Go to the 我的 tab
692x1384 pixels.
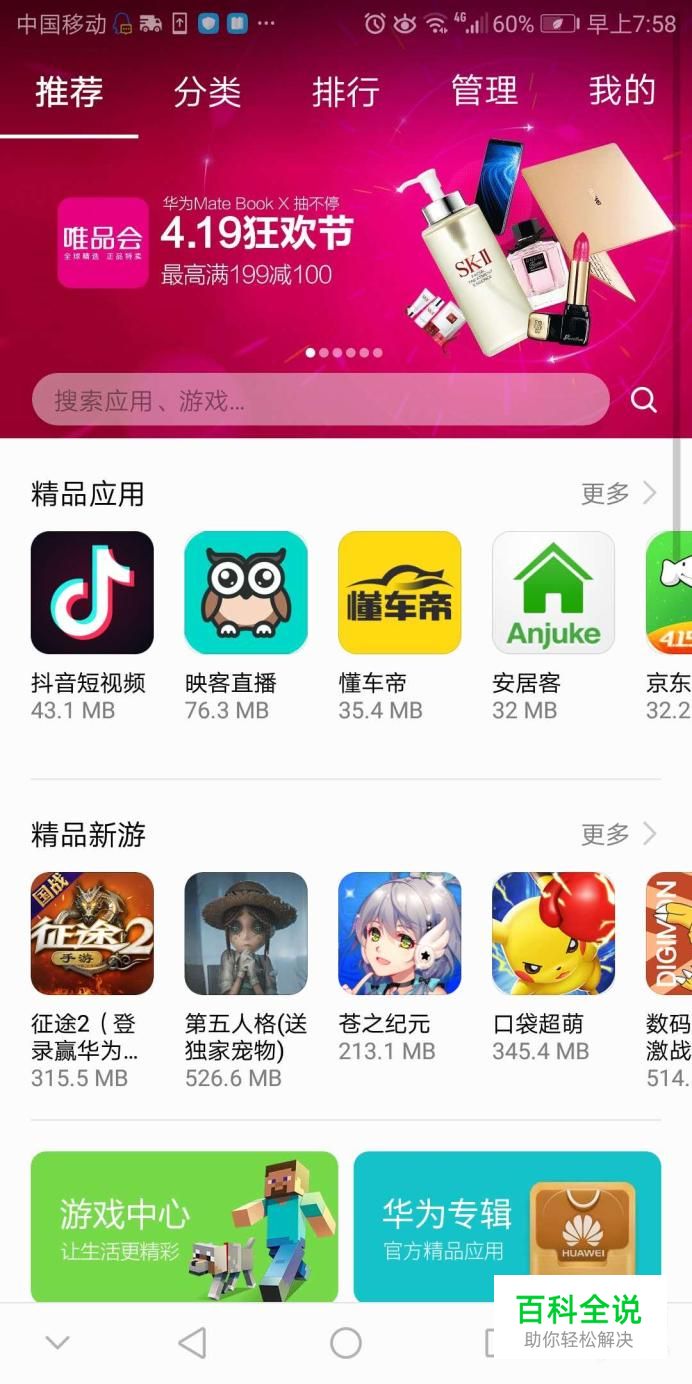pyautogui.click(x=621, y=92)
